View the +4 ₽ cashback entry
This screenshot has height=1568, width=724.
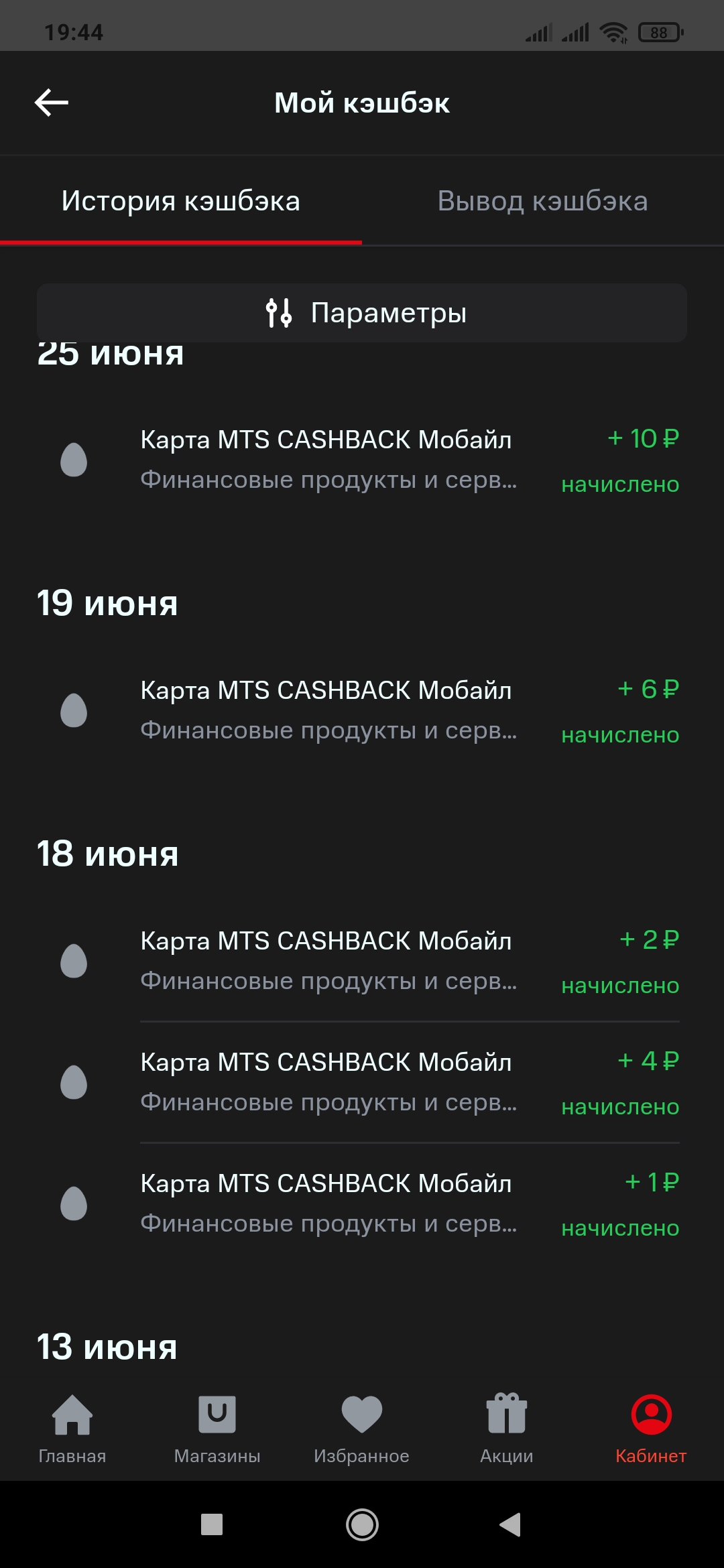point(362,1082)
